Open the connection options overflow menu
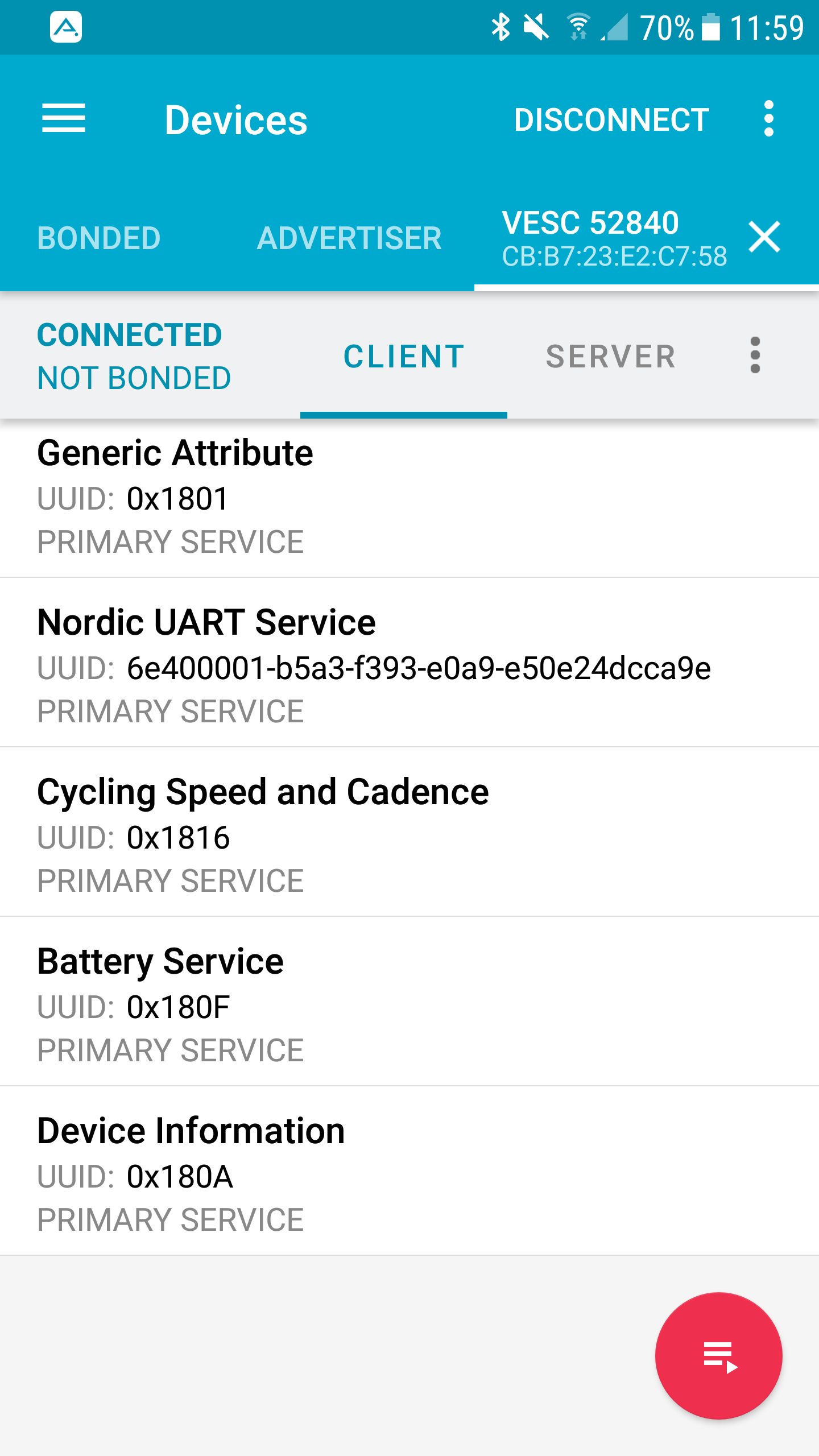This screenshot has width=819, height=1456. [755, 355]
